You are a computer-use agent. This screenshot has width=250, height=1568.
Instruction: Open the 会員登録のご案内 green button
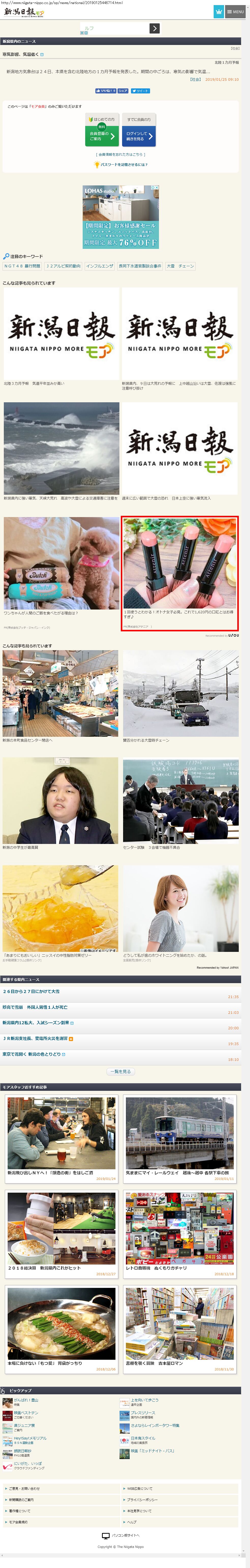(x=102, y=136)
